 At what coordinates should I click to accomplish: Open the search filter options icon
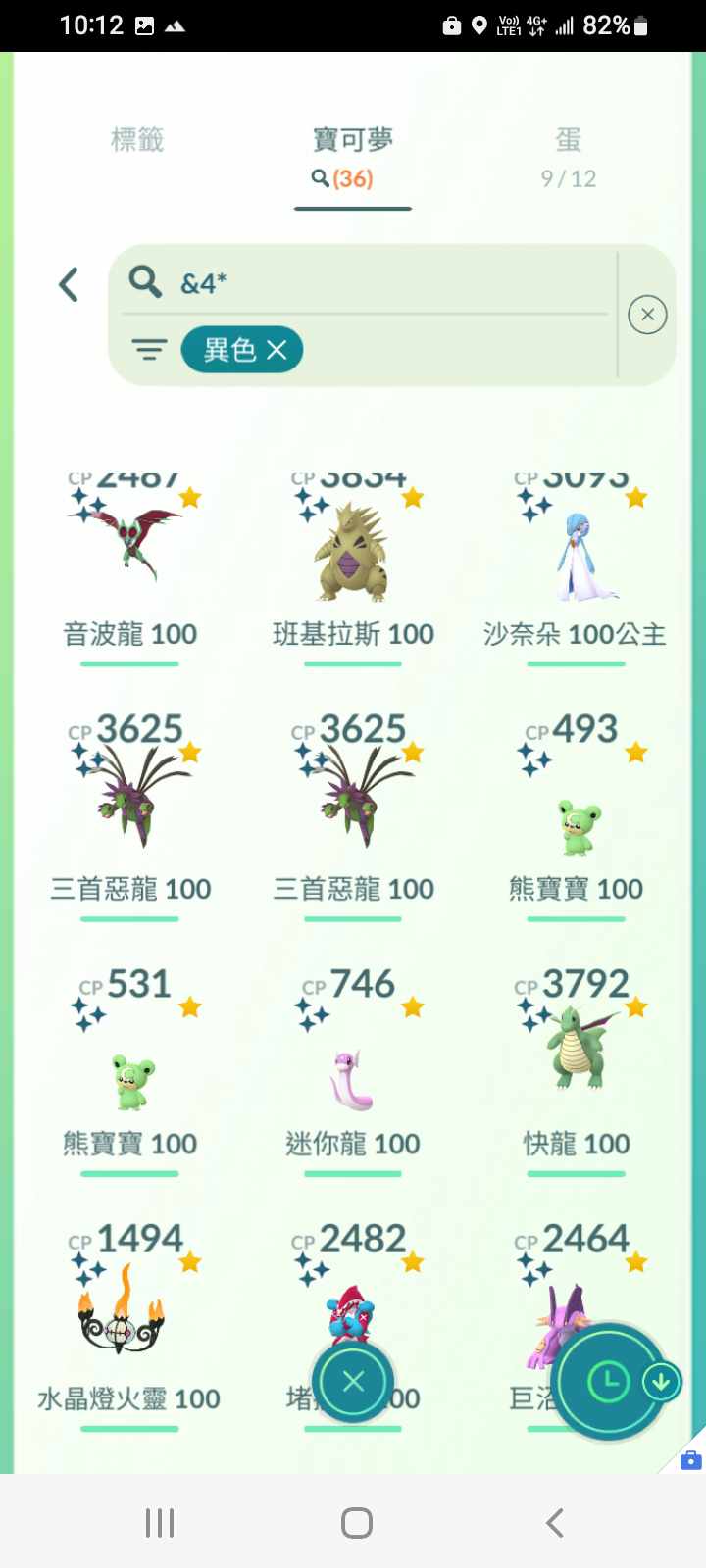coord(149,350)
